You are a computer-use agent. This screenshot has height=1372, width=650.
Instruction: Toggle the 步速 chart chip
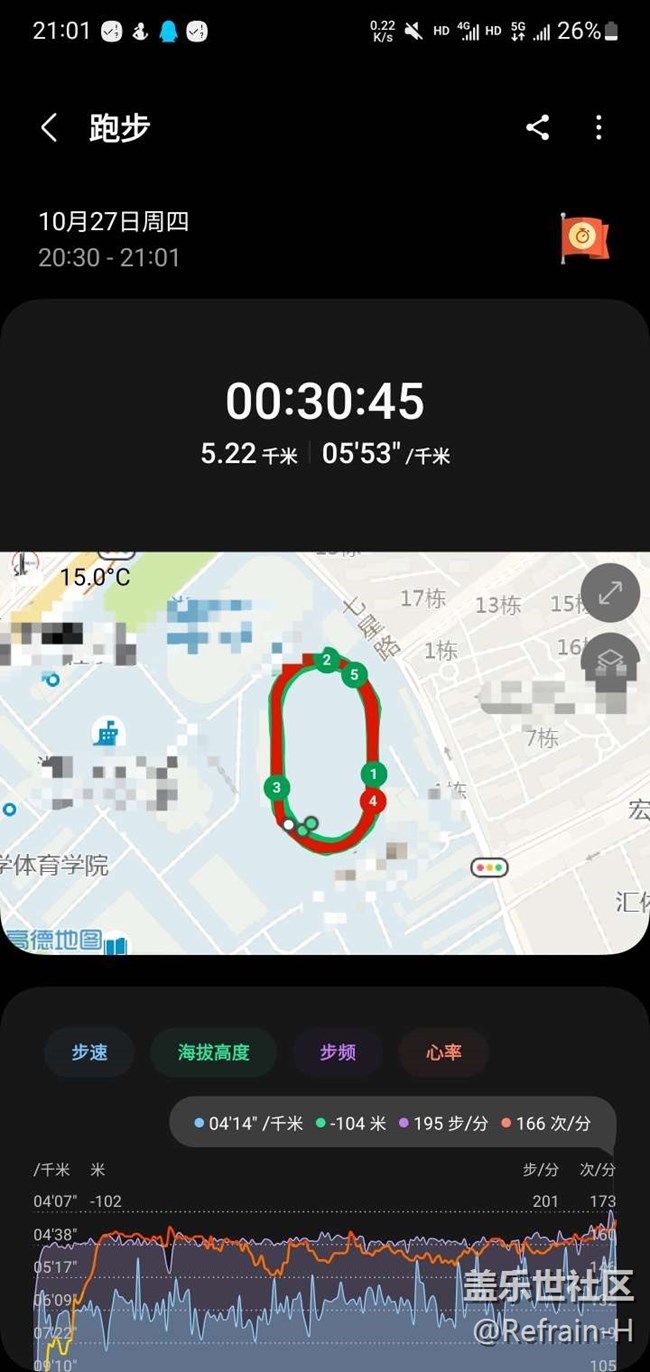tap(89, 1052)
